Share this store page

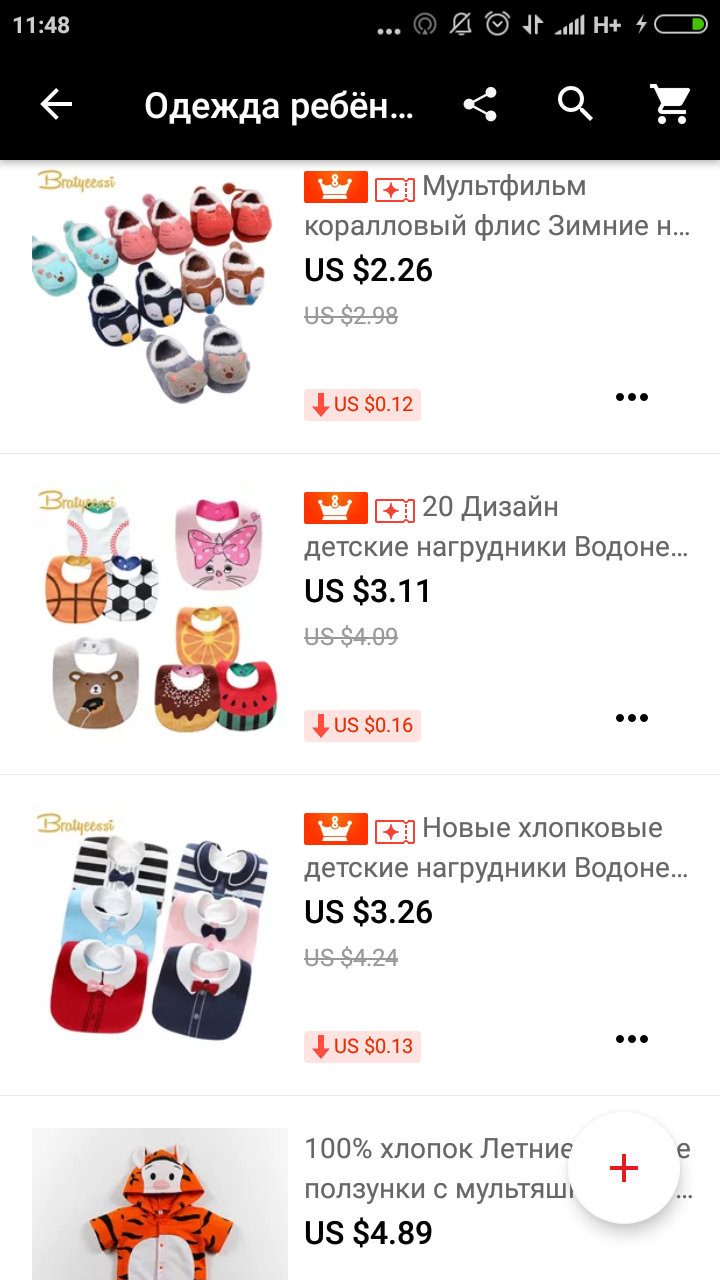click(x=480, y=104)
